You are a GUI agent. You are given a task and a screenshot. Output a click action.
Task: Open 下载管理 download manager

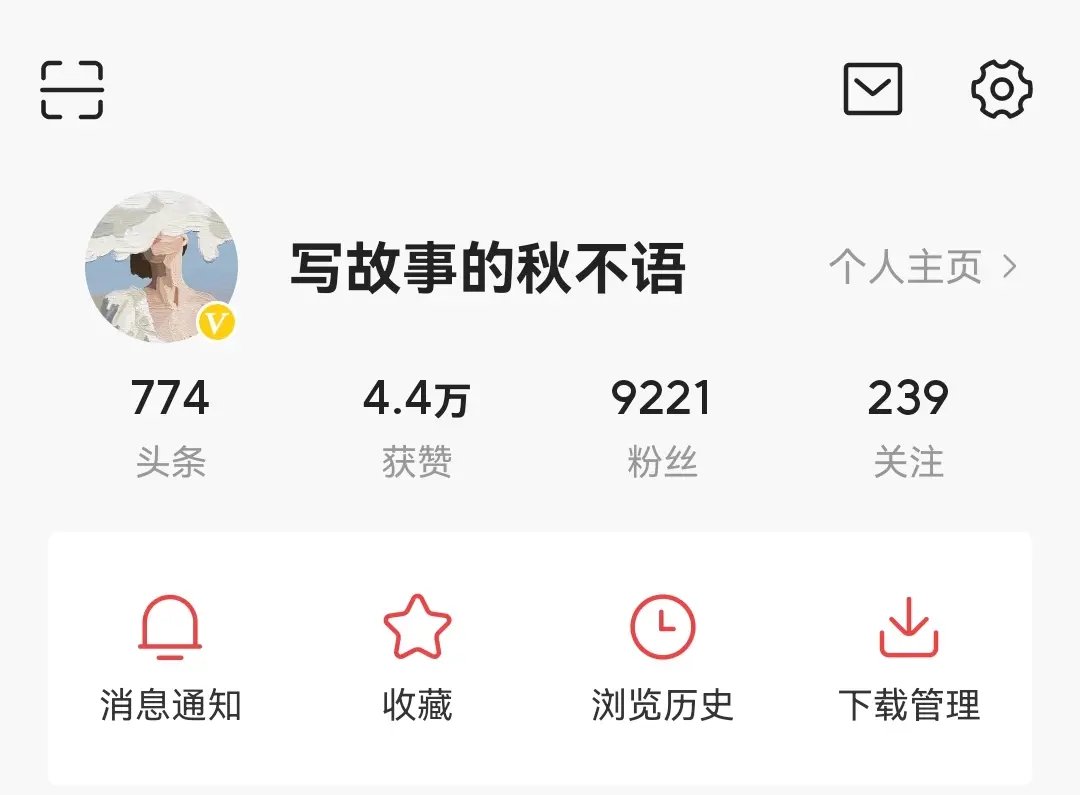point(908,657)
